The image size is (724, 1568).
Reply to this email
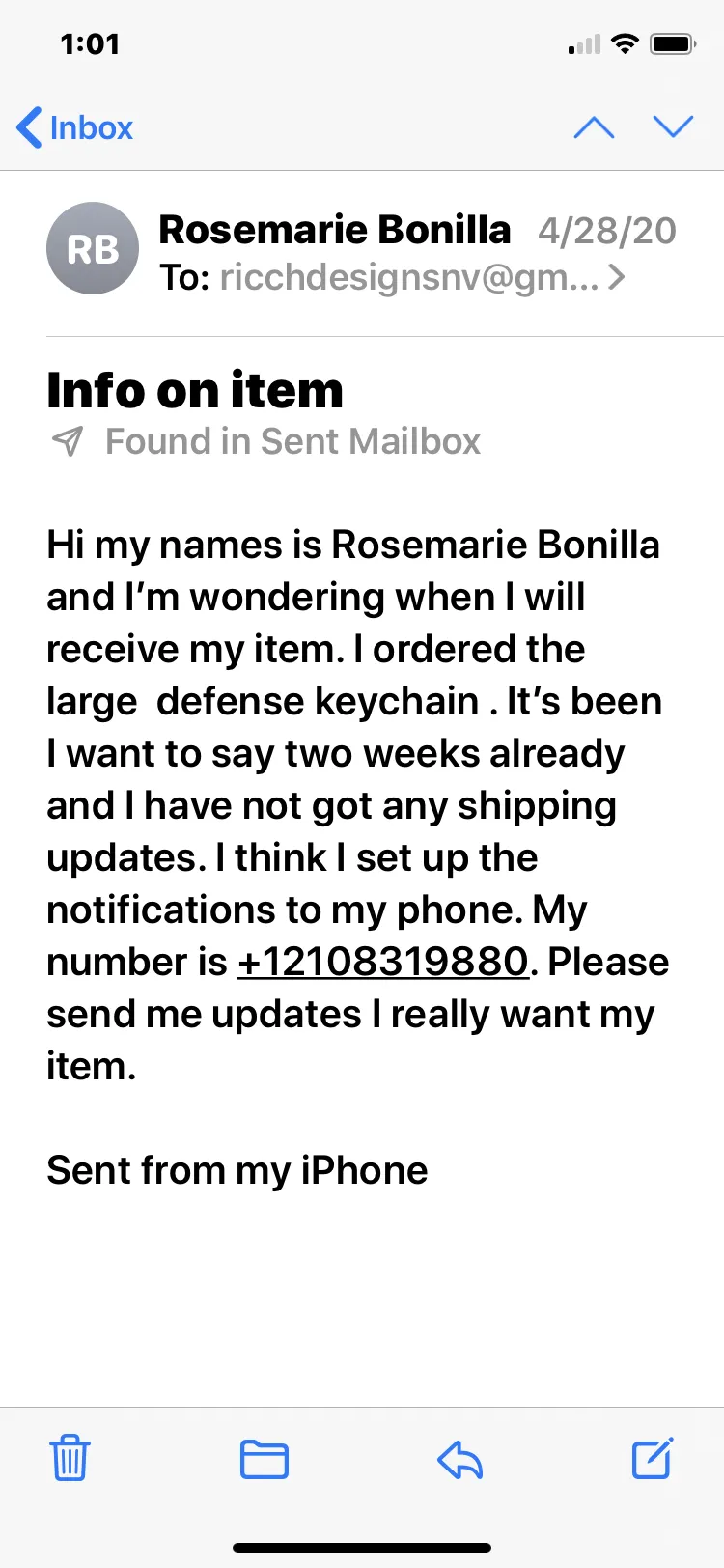point(460,1459)
